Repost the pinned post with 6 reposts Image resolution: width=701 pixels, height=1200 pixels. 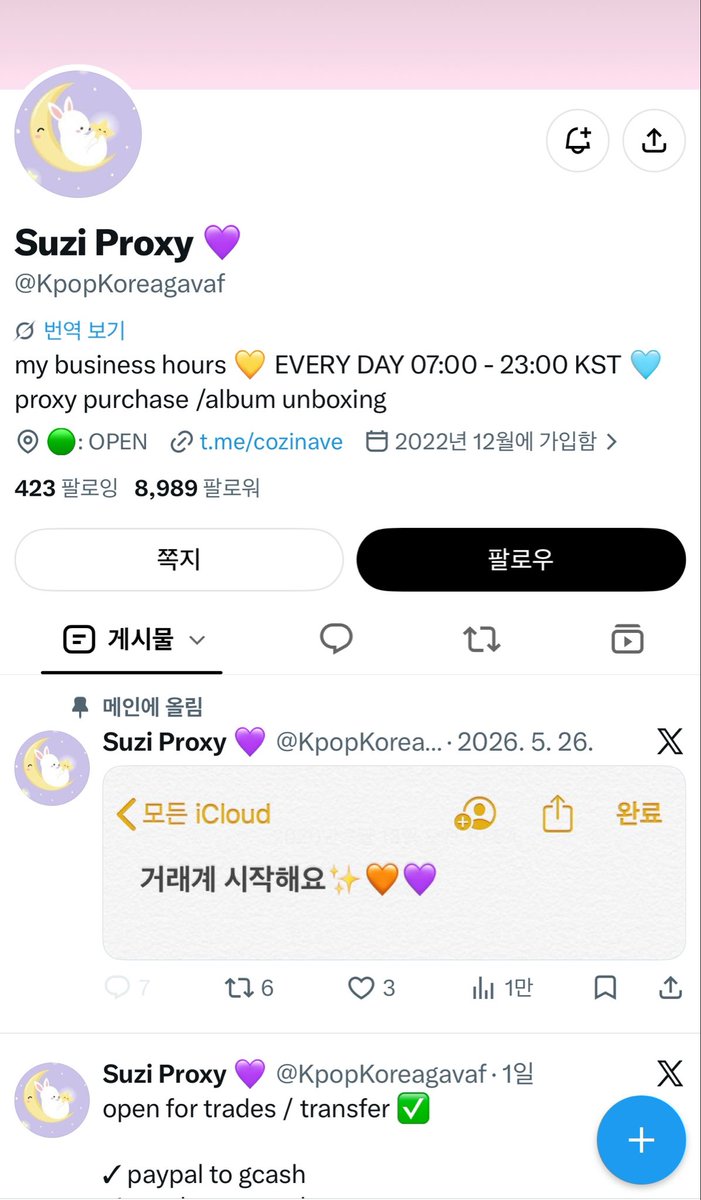(x=249, y=988)
